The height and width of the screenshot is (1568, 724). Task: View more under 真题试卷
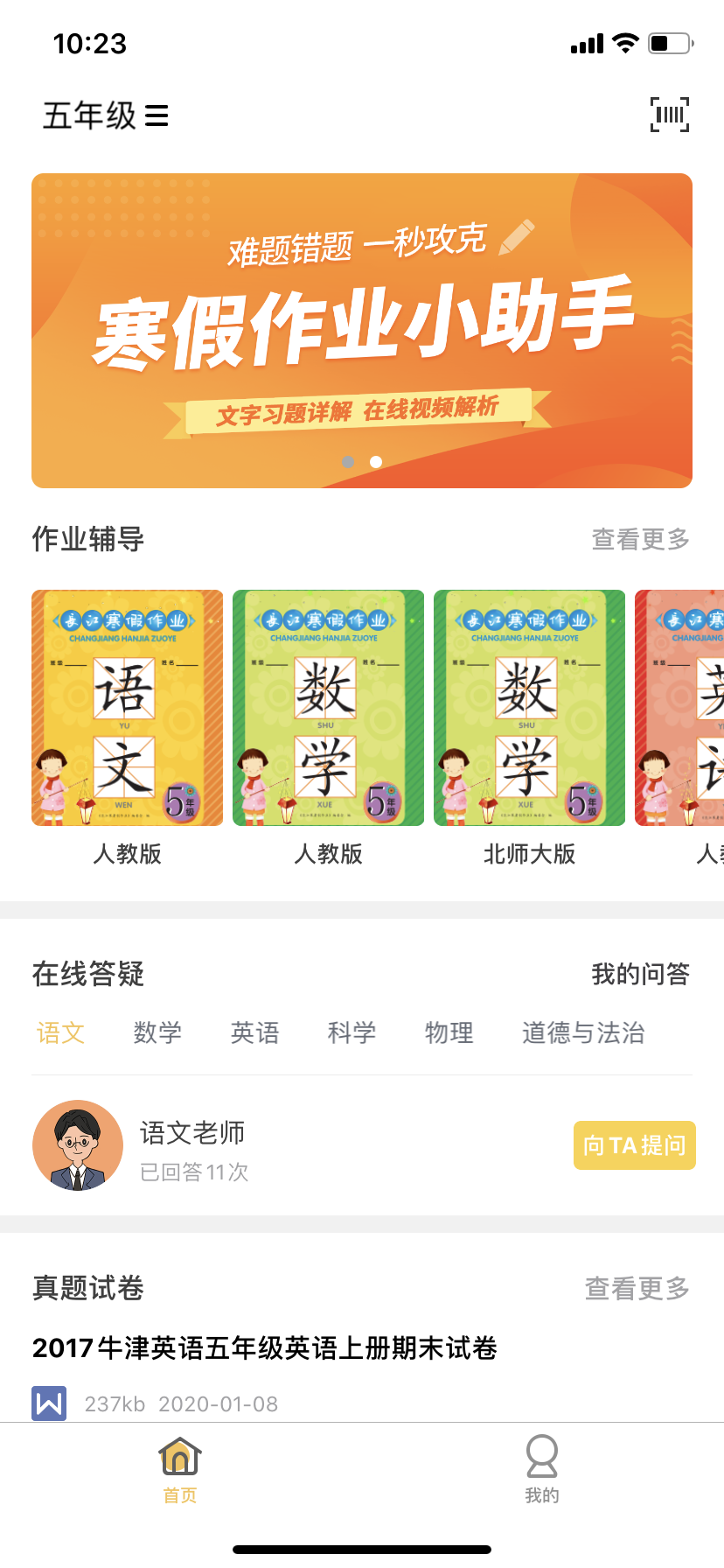point(637,1288)
